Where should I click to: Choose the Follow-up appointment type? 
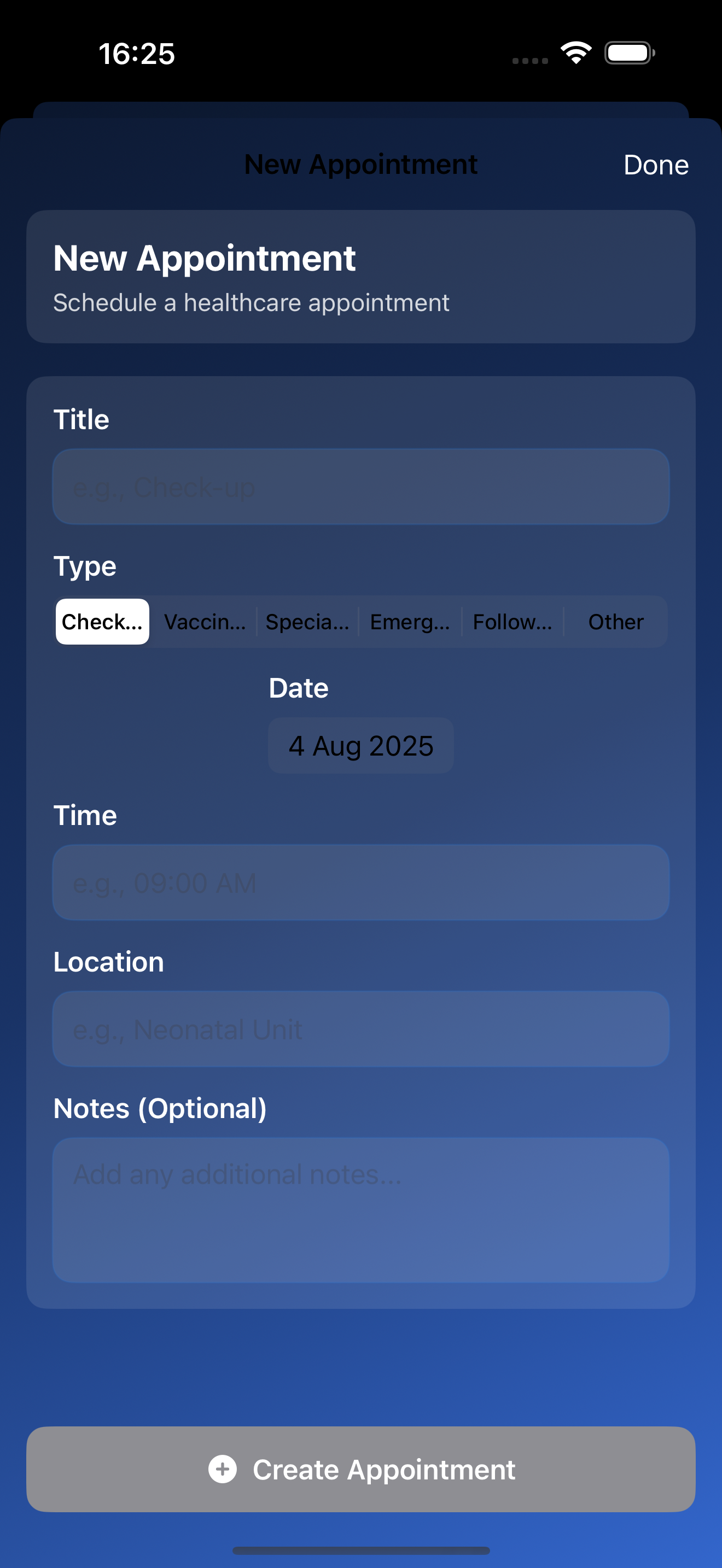[x=512, y=622]
